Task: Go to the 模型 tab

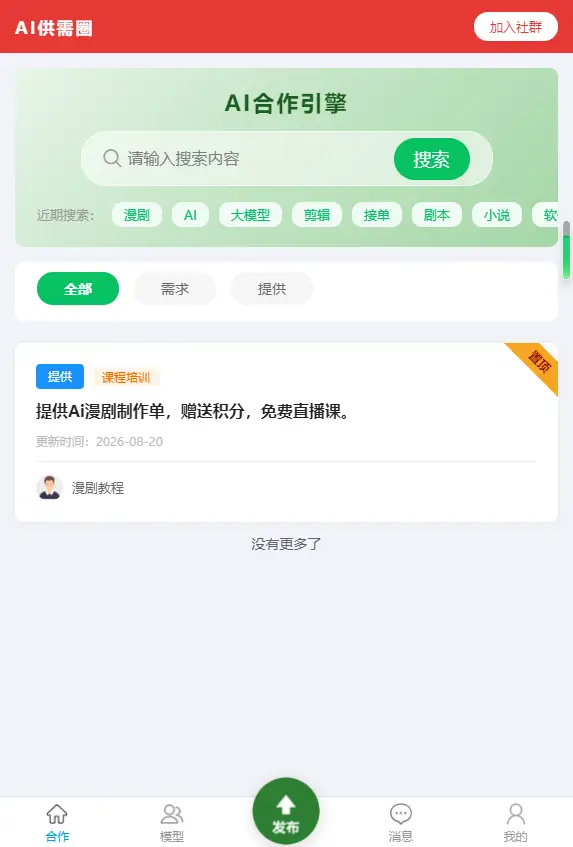Action: (172, 822)
